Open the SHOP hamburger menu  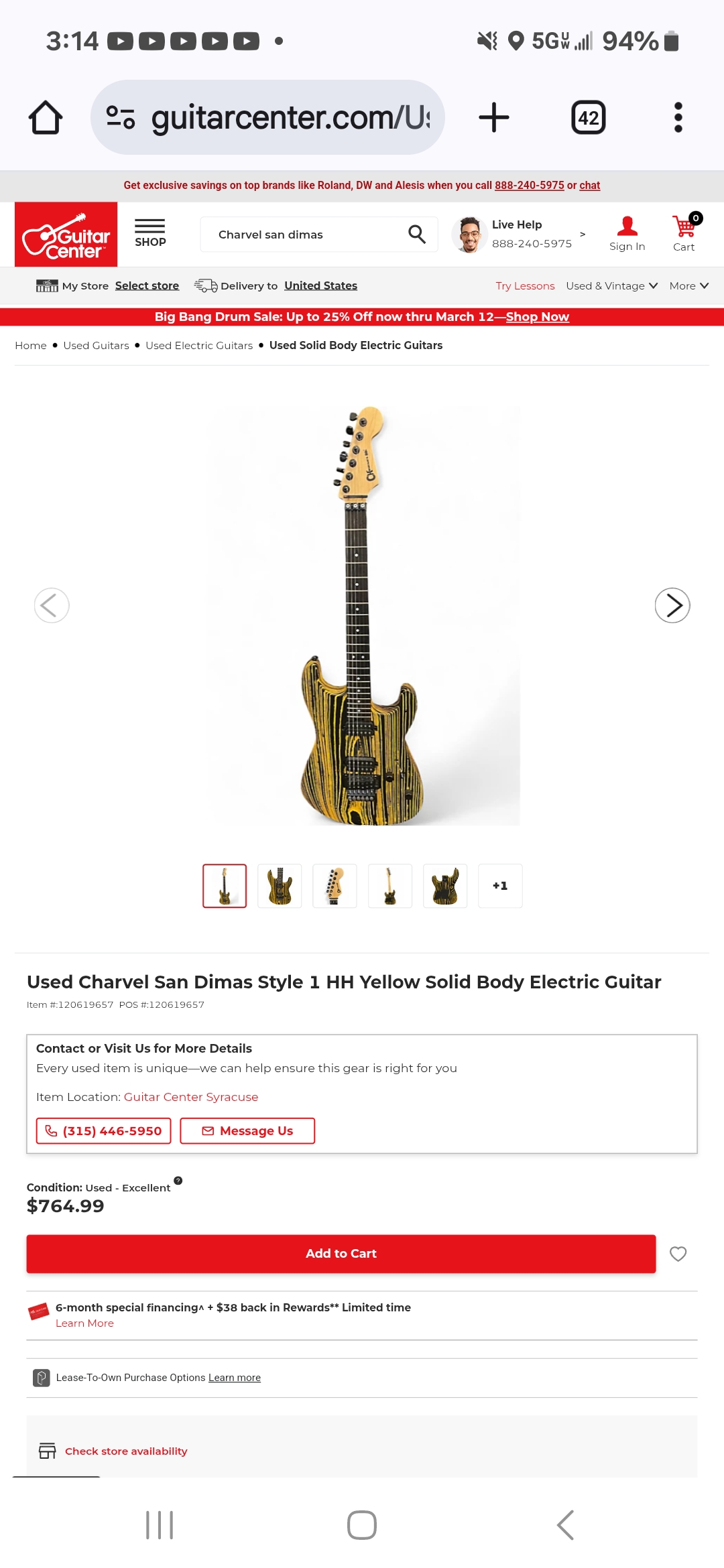click(x=150, y=233)
